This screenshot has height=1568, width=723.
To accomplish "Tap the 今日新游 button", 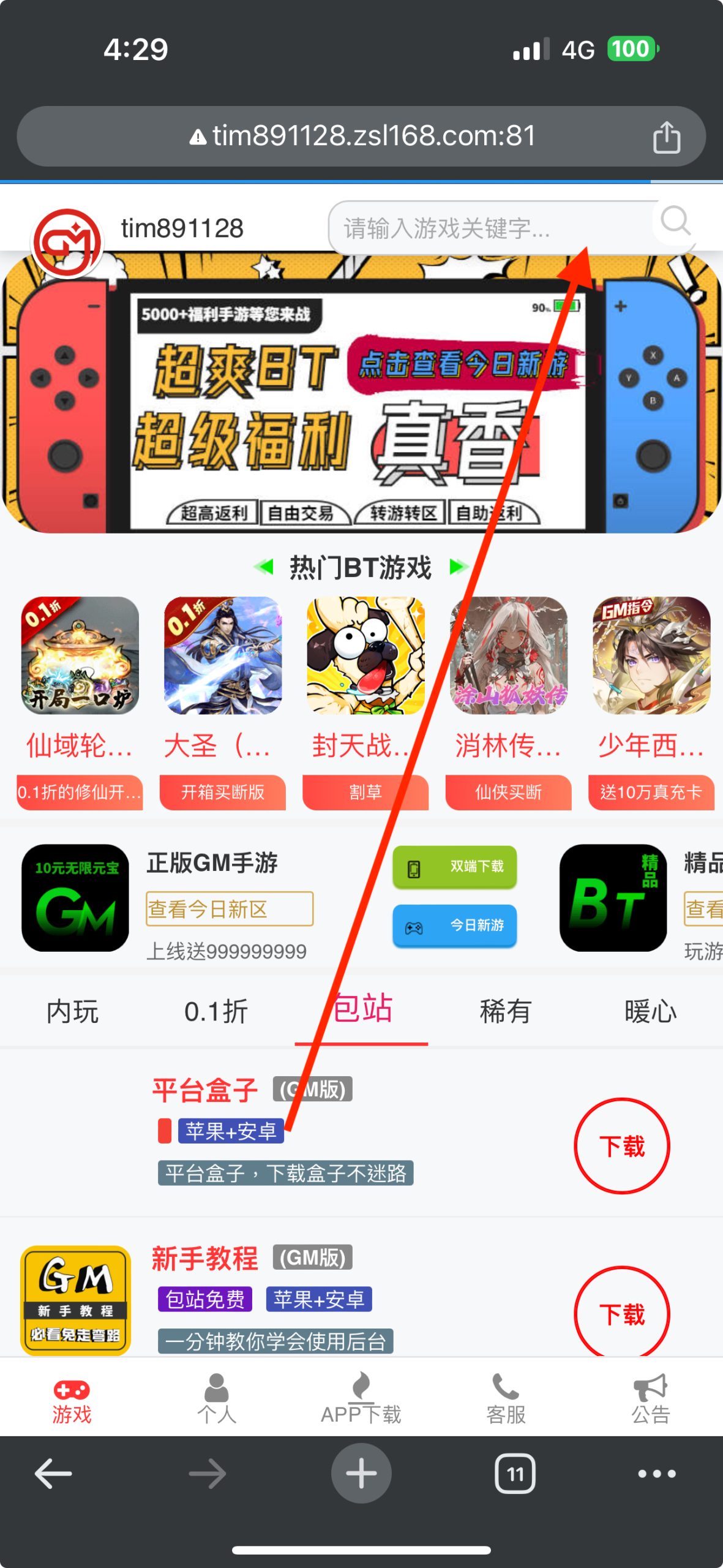I will [455, 925].
